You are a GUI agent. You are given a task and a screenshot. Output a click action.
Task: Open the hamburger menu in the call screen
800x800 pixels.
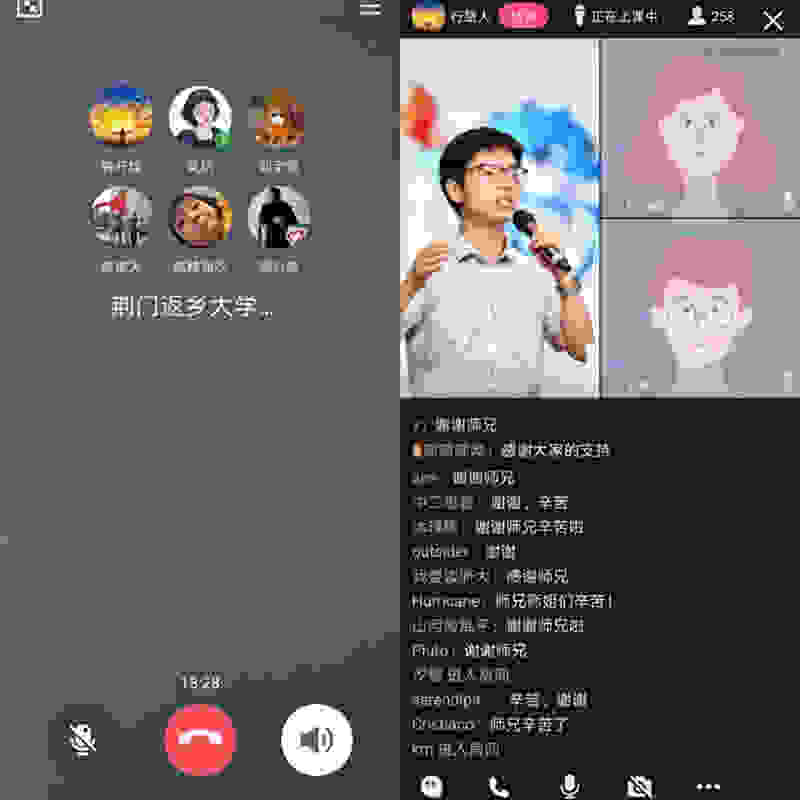pos(370,8)
